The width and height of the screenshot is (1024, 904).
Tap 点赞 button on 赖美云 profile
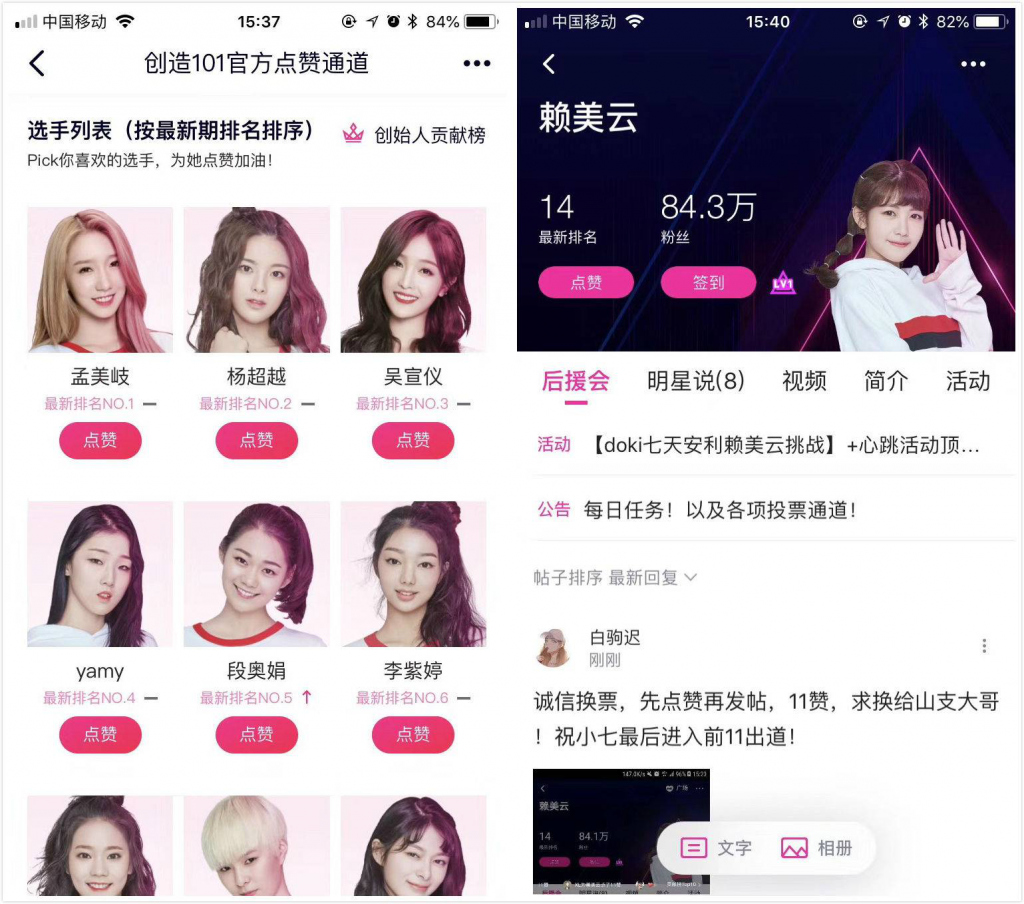click(x=586, y=282)
